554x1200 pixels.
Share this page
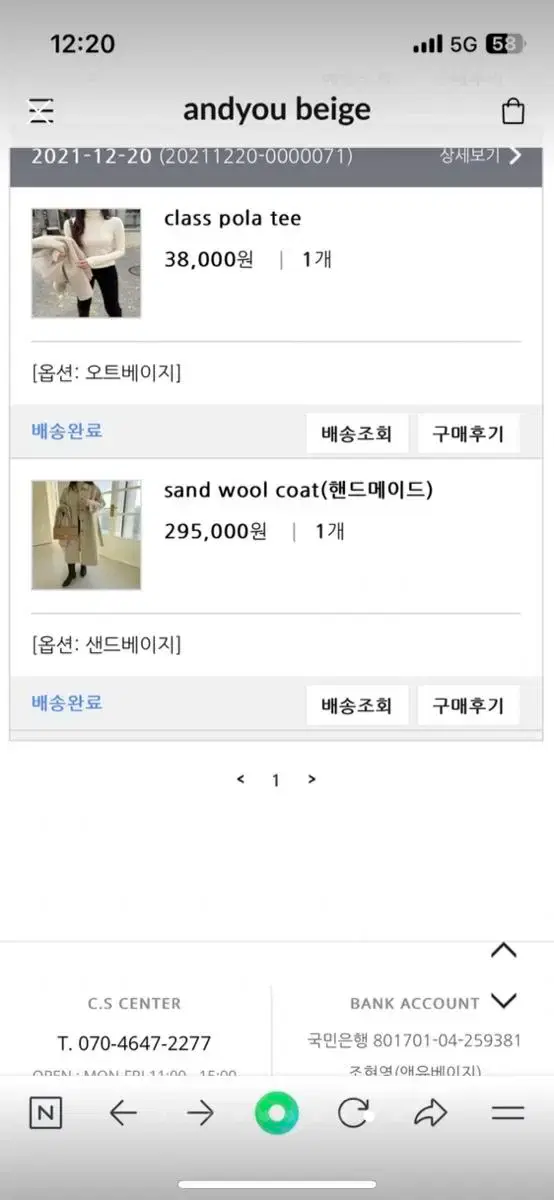click(430, 1113)
